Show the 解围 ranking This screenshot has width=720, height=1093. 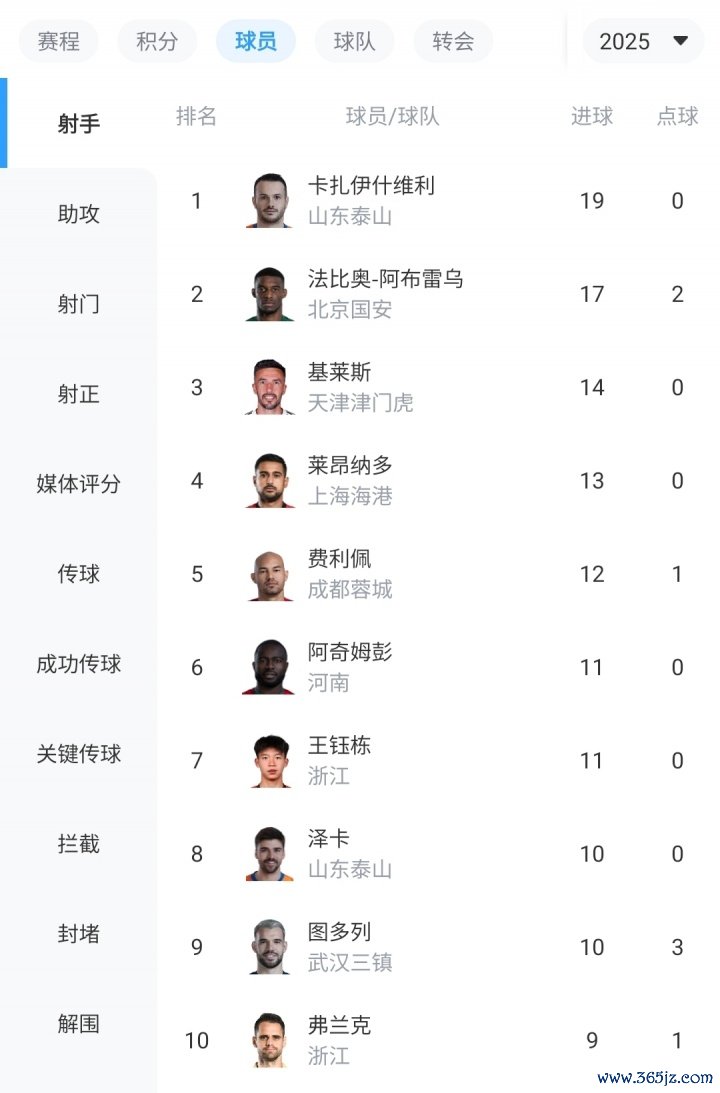click(78, 1024)
